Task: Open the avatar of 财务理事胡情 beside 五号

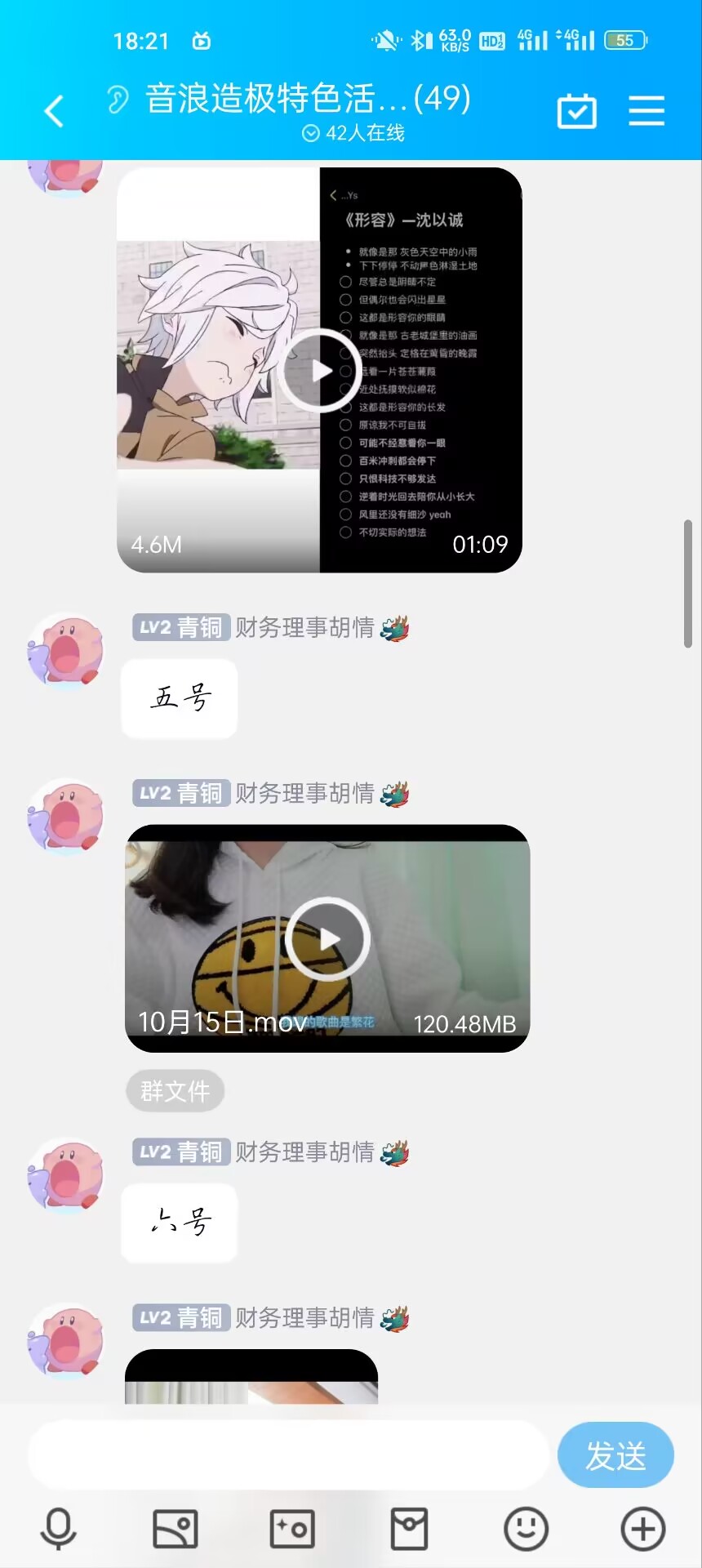Action: 65,651
